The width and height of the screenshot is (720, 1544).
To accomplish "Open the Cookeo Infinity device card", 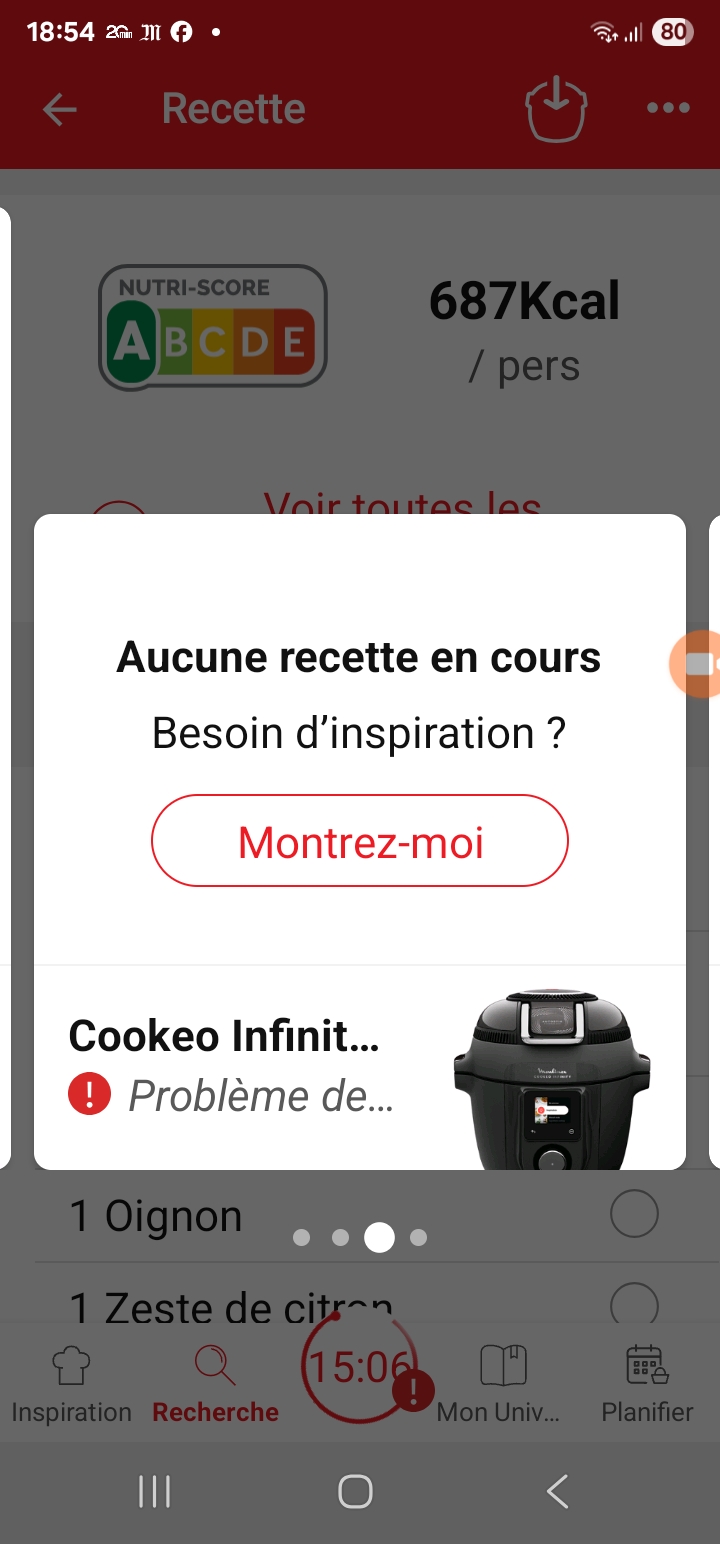I will tap(360, 1067).
